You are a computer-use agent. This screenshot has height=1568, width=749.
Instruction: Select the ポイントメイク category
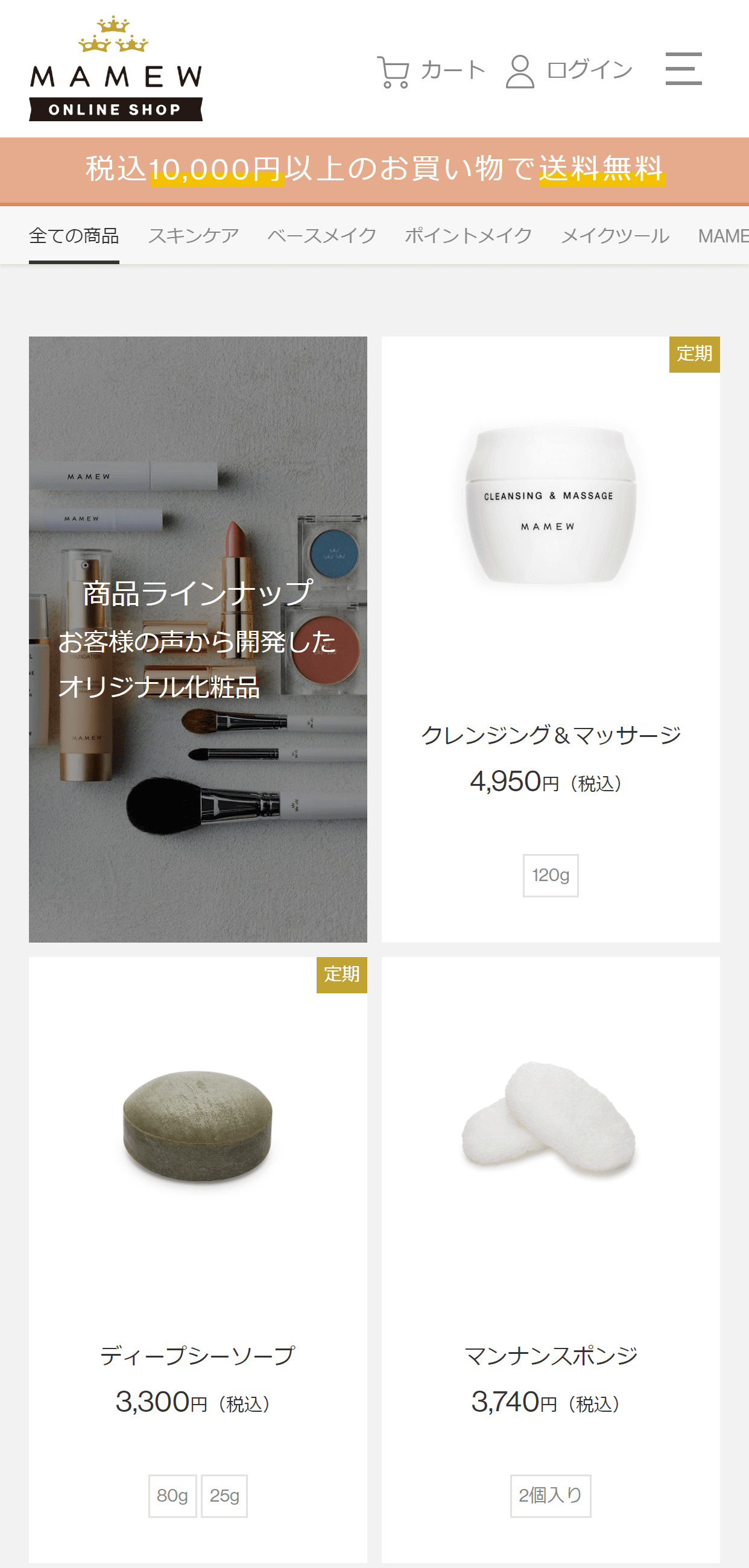tap(467, 235)
